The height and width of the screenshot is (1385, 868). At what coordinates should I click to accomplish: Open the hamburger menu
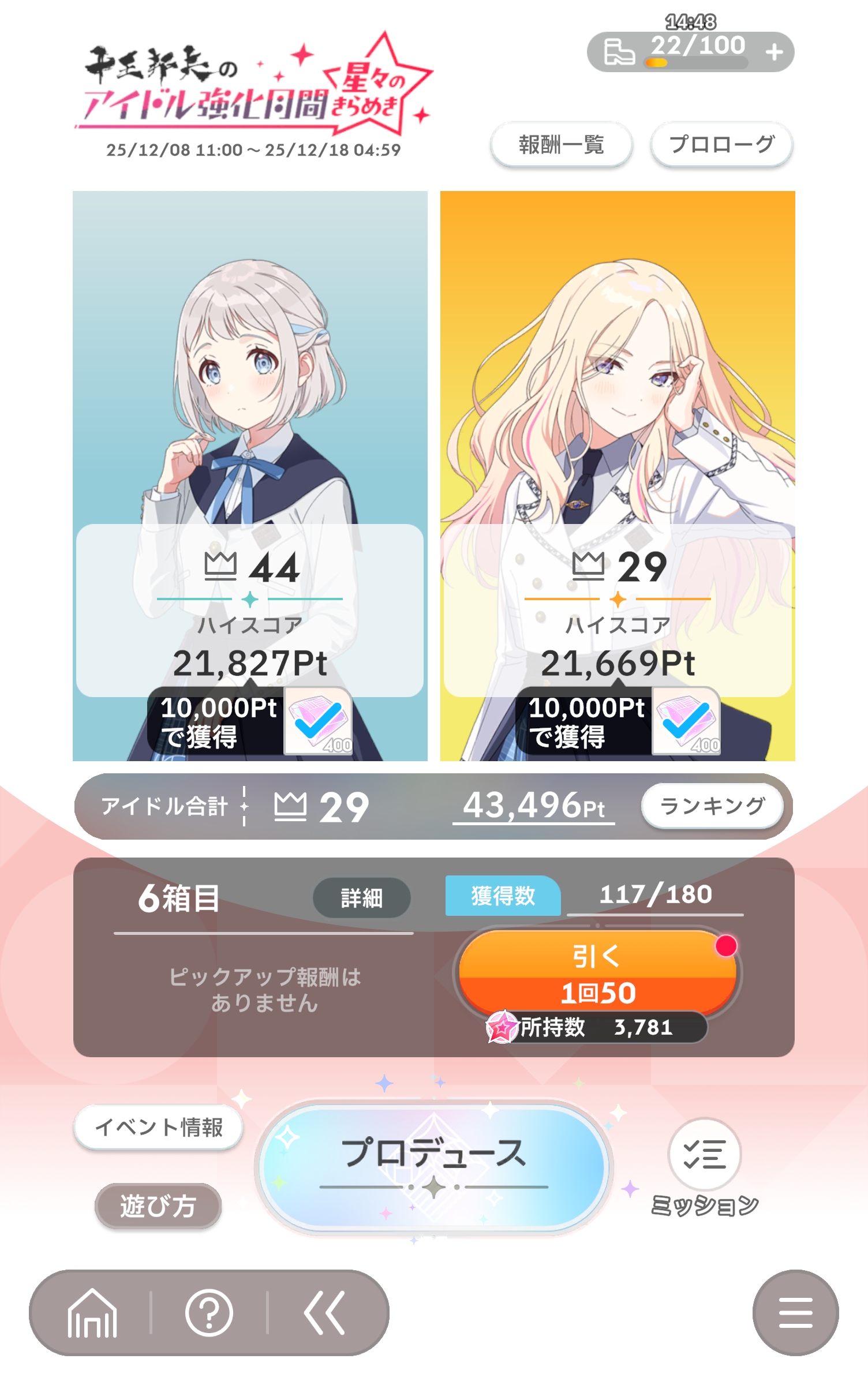[x=795, y=1313]
